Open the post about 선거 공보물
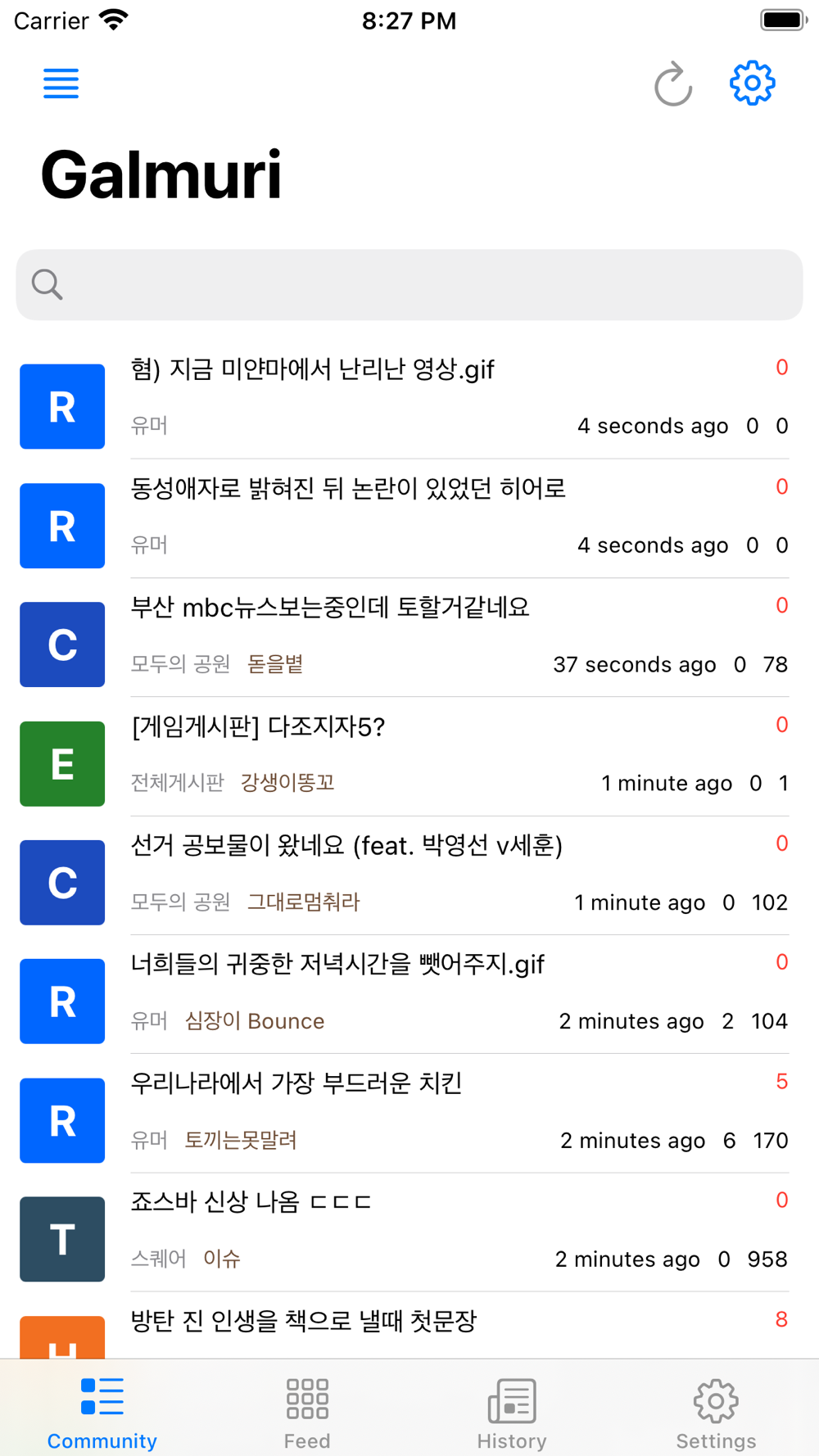Image resolution: width=819 pixels, height=1456 pixels. (x=409, y=875)
